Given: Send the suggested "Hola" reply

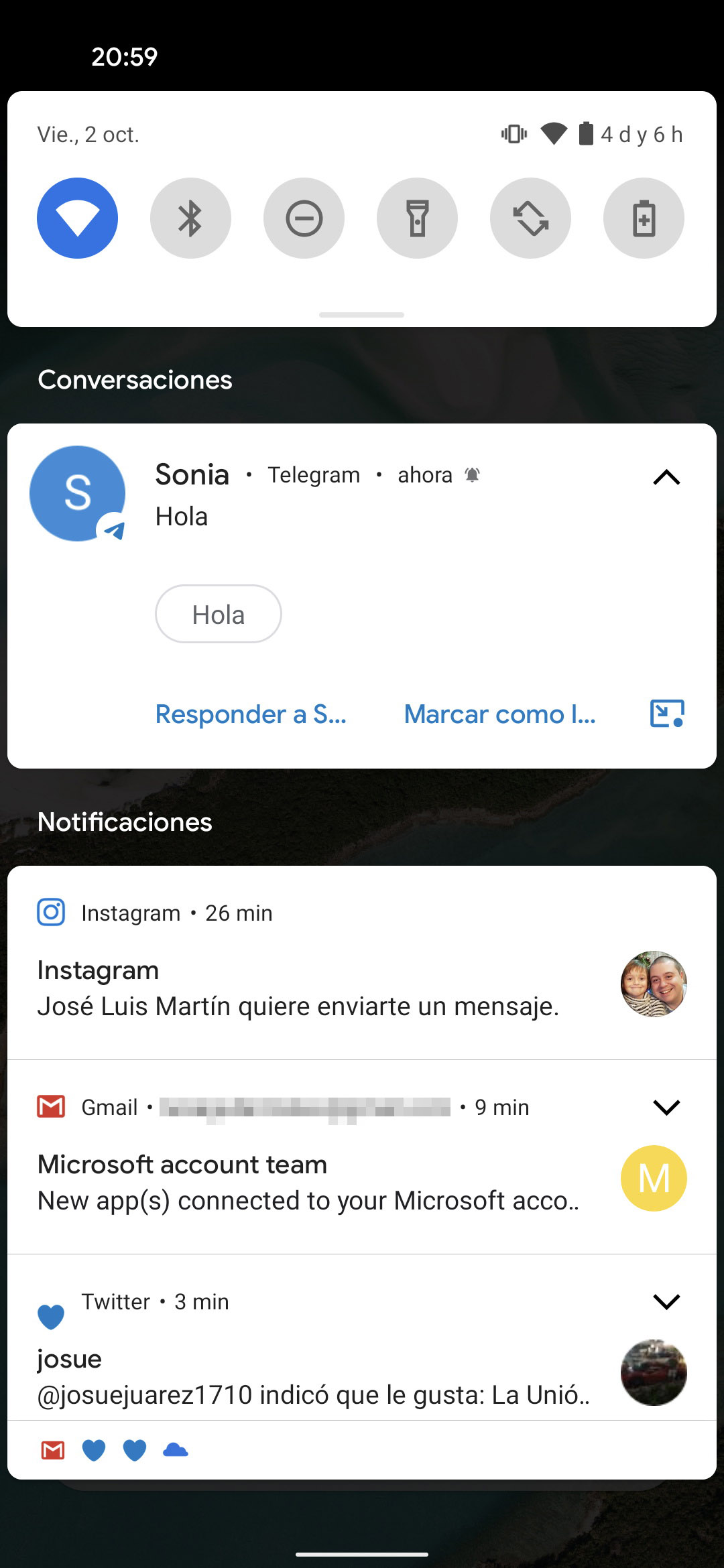Looking at the screenshot, I should 219,614.
